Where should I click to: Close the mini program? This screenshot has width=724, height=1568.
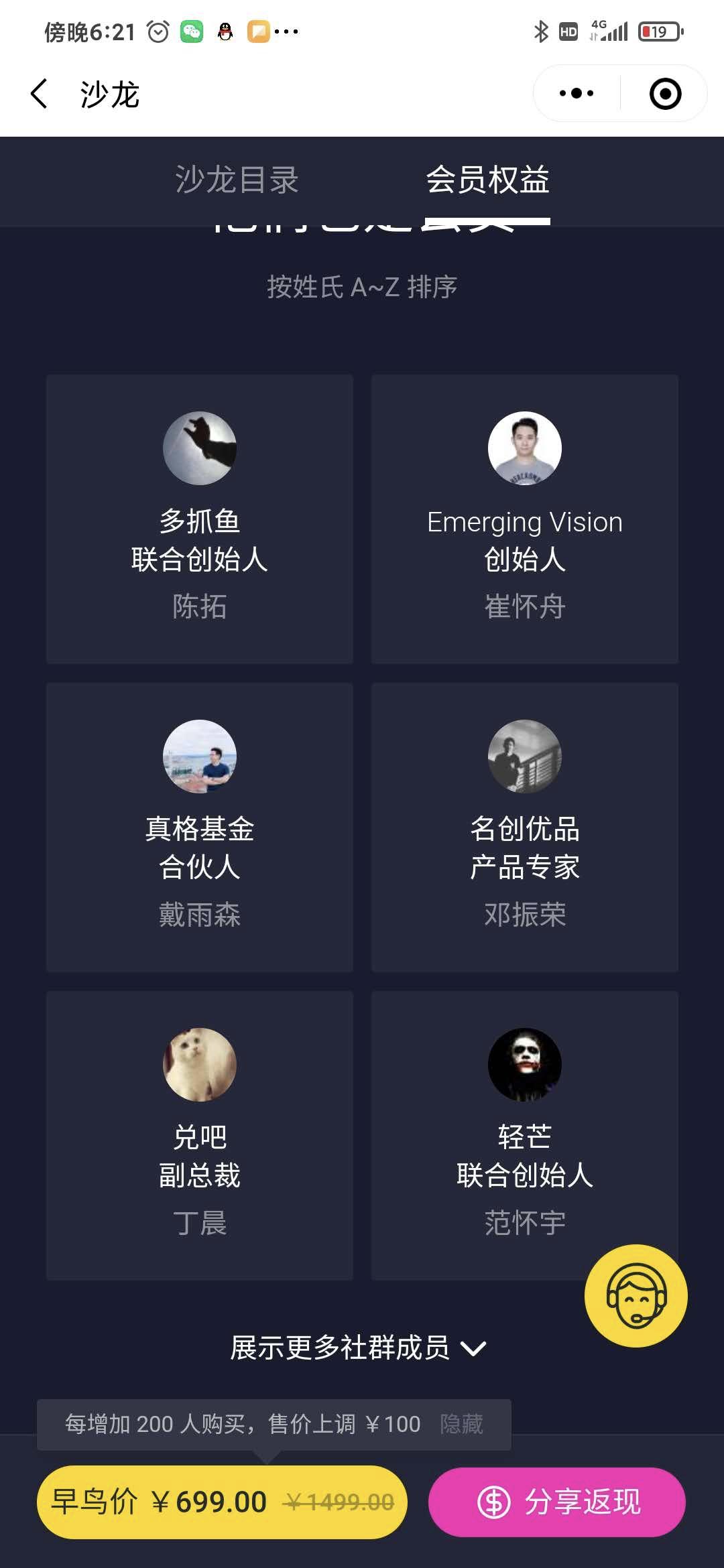(665, 94)
